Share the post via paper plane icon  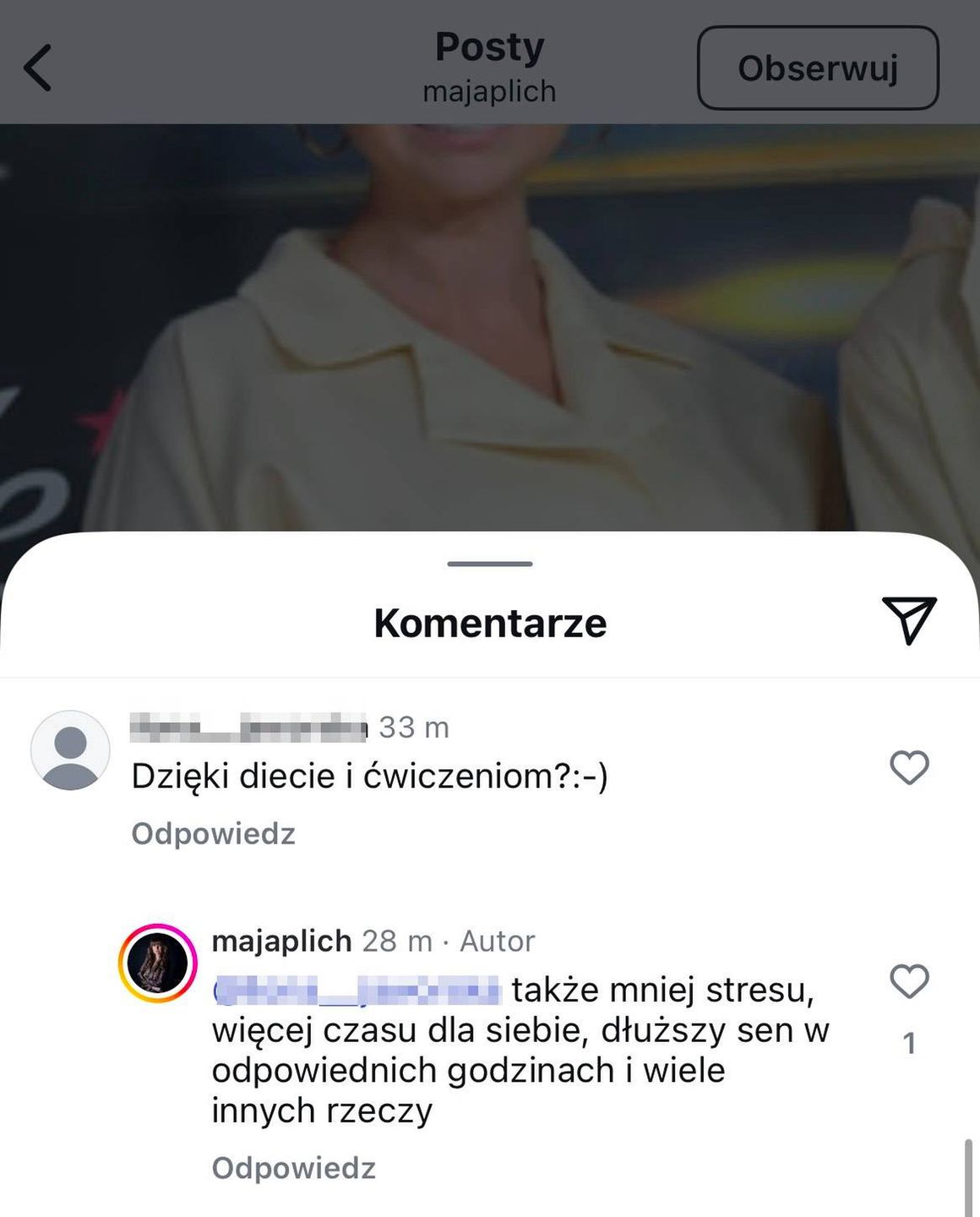(909, 619)
